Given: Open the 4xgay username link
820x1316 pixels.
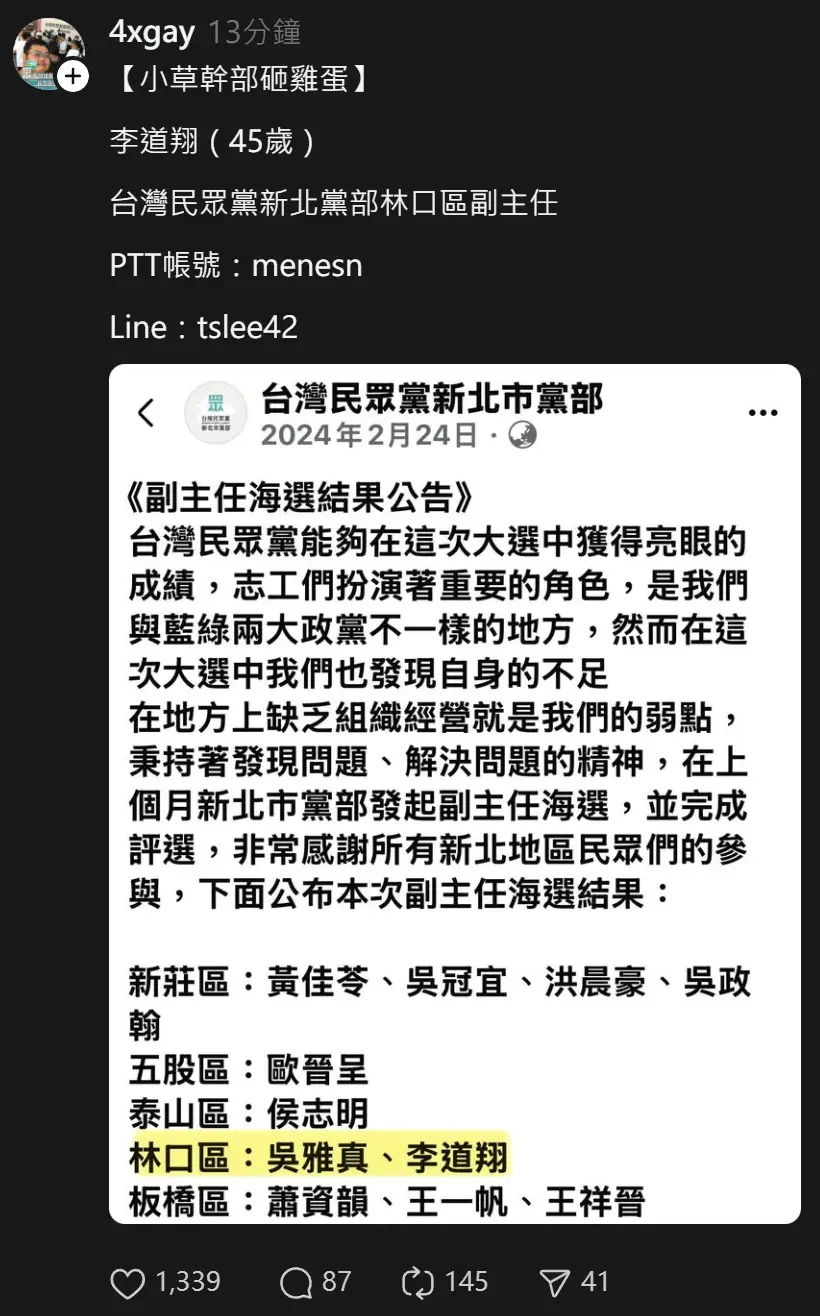Looking at the screenshot, I should [152, 33].
